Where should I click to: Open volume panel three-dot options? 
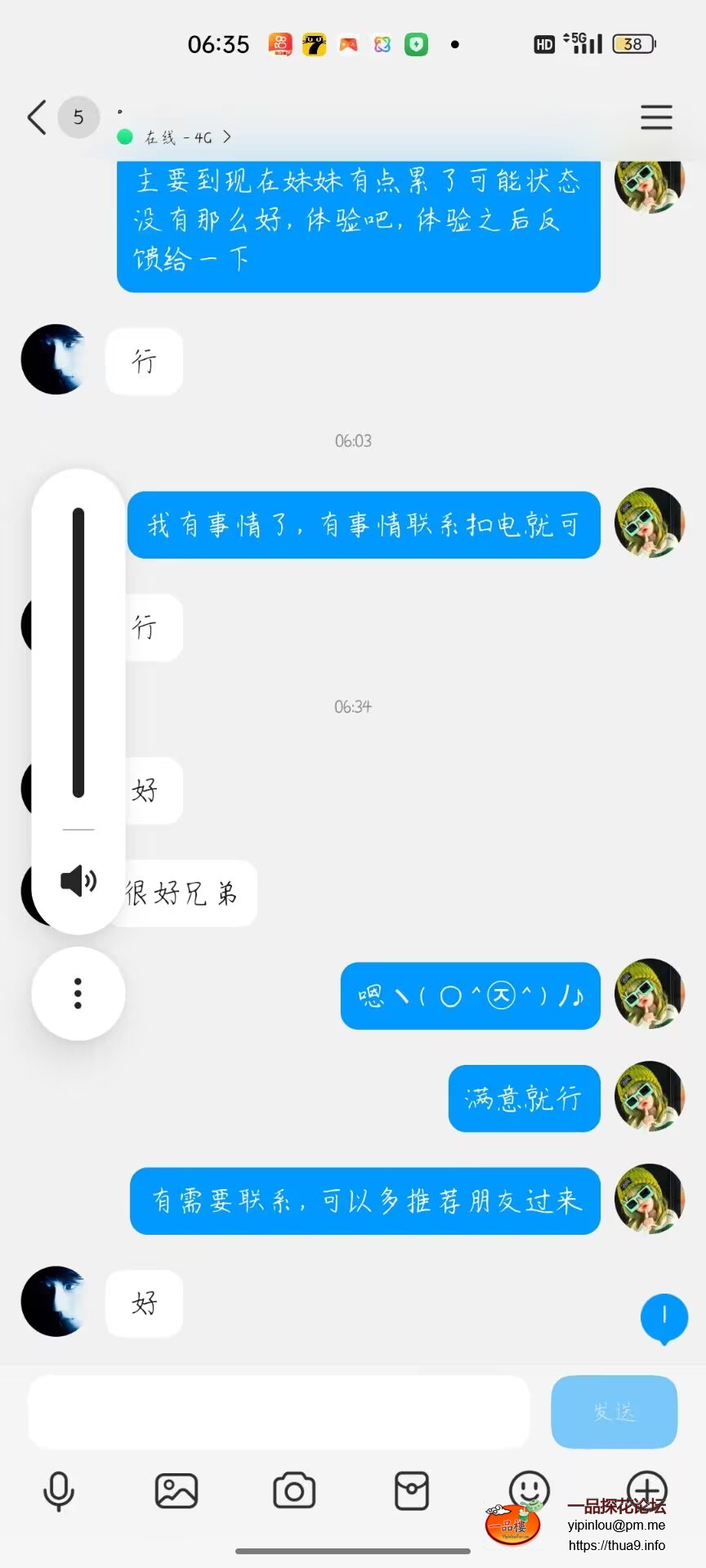[x=78, y=993]
